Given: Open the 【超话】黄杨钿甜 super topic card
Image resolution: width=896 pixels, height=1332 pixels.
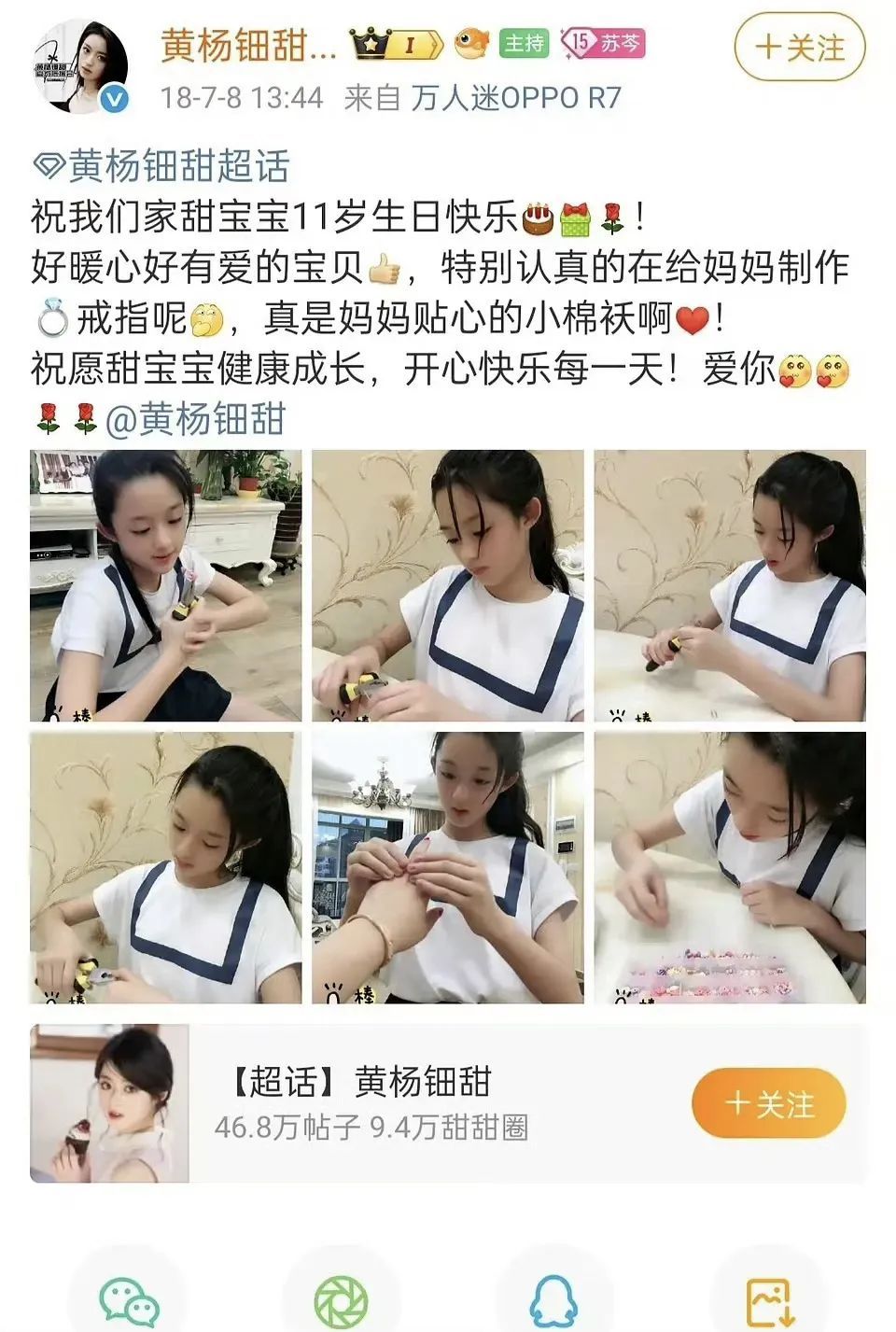Looking at the screenshot, I should (x=373, y=1103).
